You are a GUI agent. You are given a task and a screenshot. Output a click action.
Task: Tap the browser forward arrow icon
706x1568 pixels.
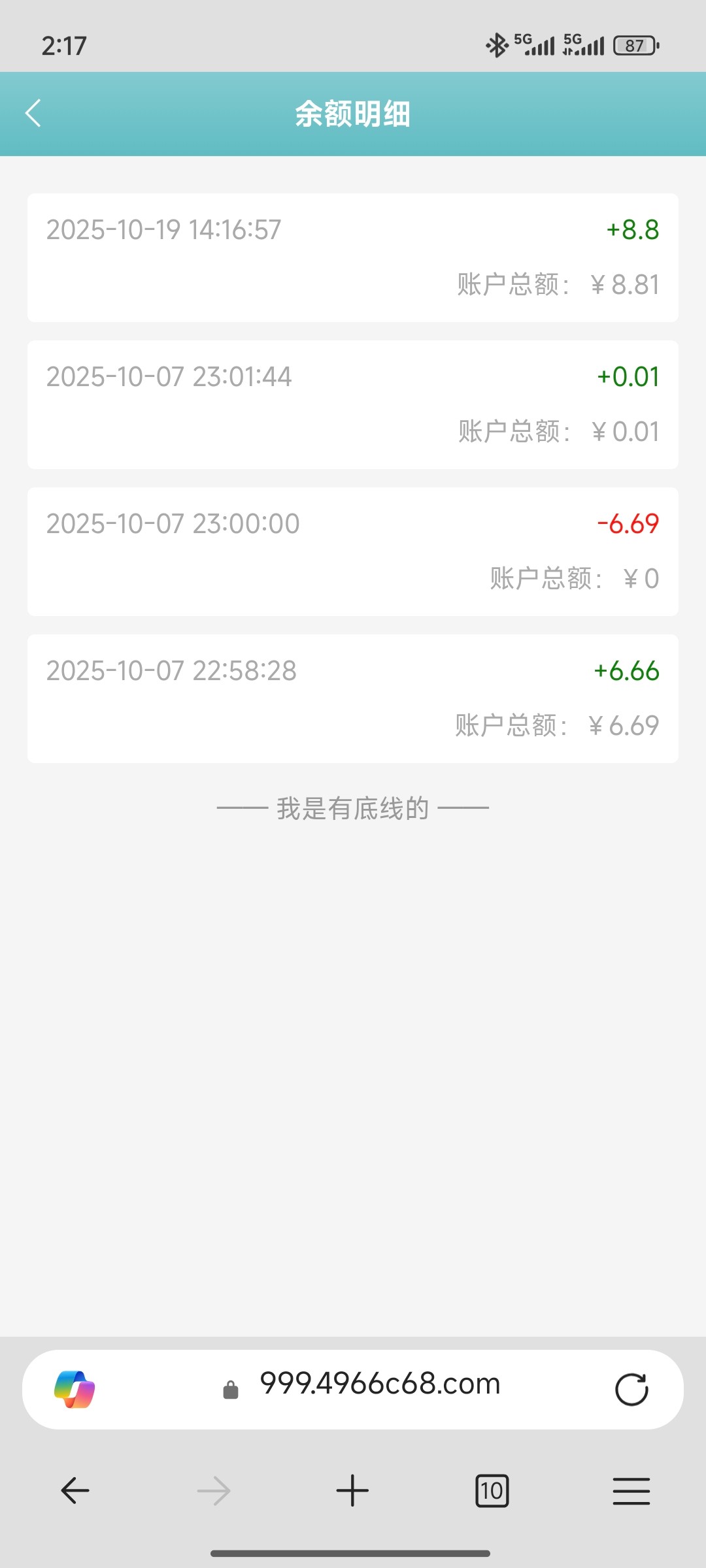click(214, 1490)
